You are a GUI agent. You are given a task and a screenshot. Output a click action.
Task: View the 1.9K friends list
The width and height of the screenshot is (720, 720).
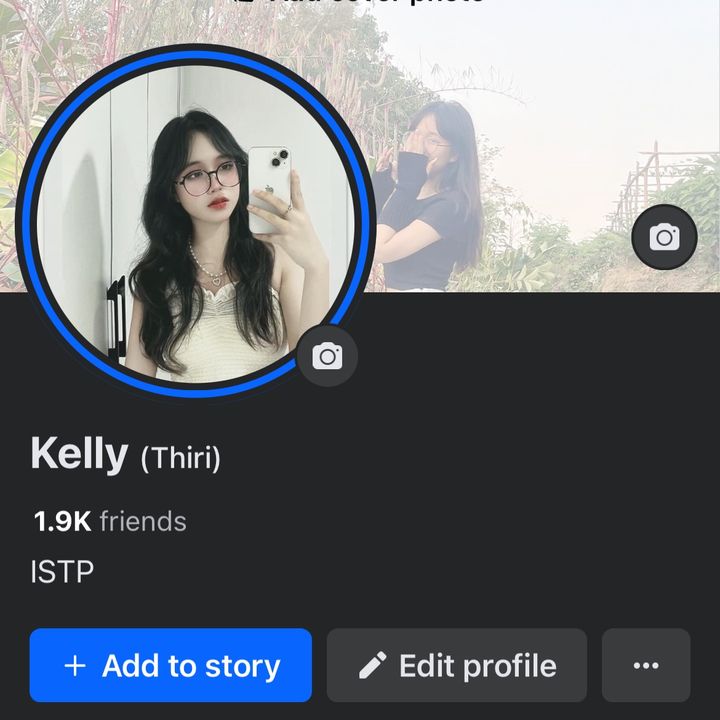click(x=110, y=521)
